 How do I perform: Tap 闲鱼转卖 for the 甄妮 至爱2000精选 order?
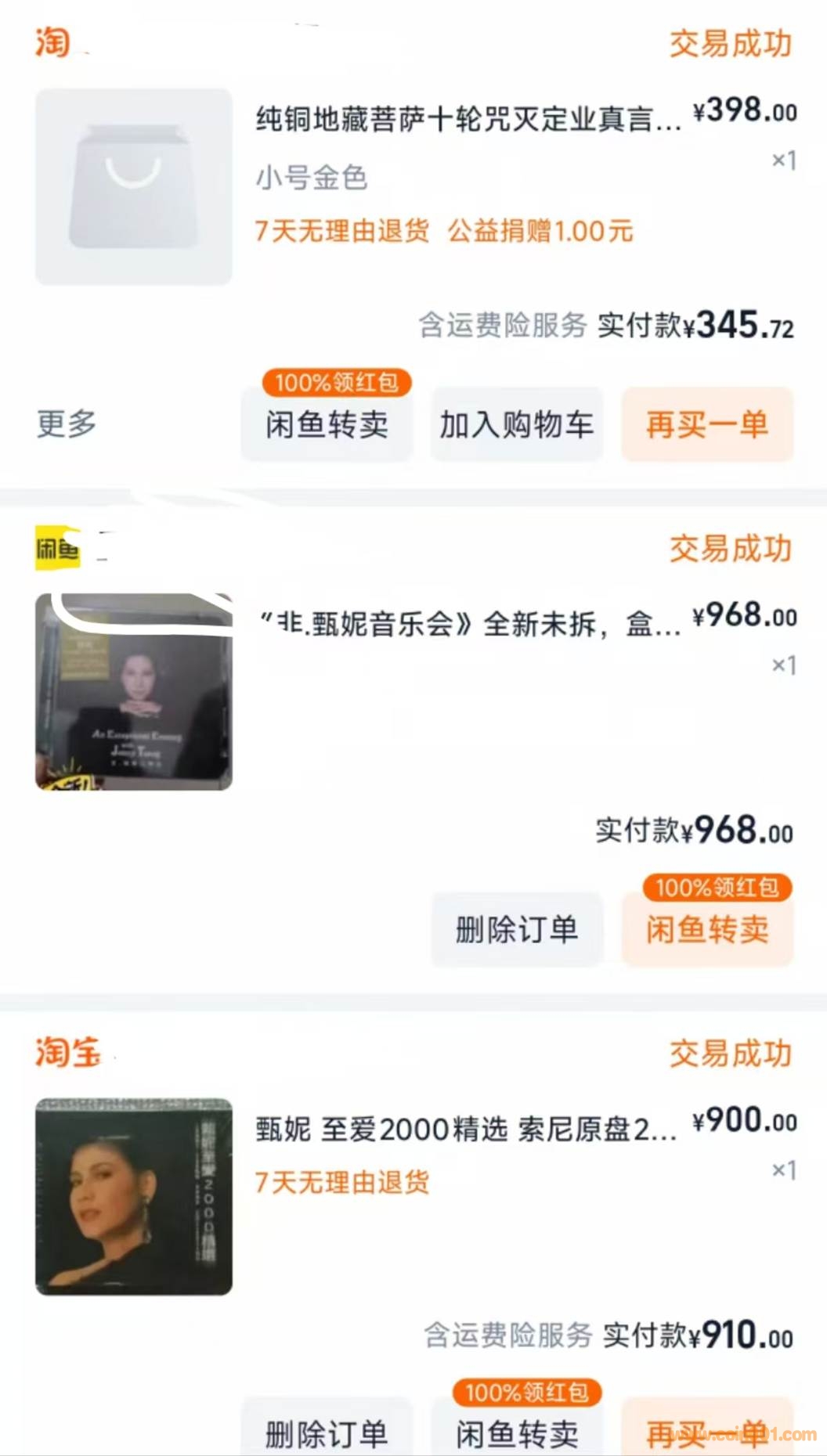point(516,1433)
